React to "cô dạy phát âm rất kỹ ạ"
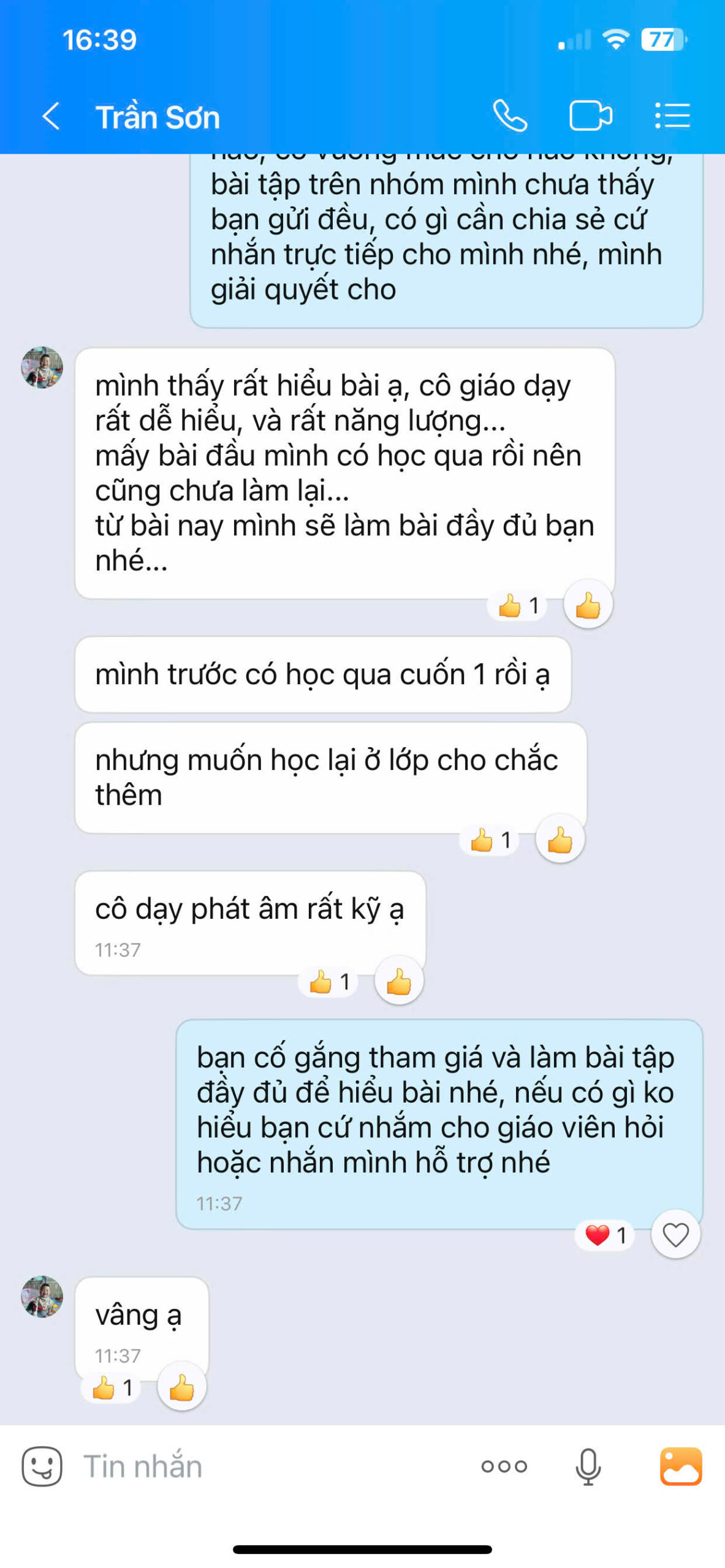 [x=398, y=982]
